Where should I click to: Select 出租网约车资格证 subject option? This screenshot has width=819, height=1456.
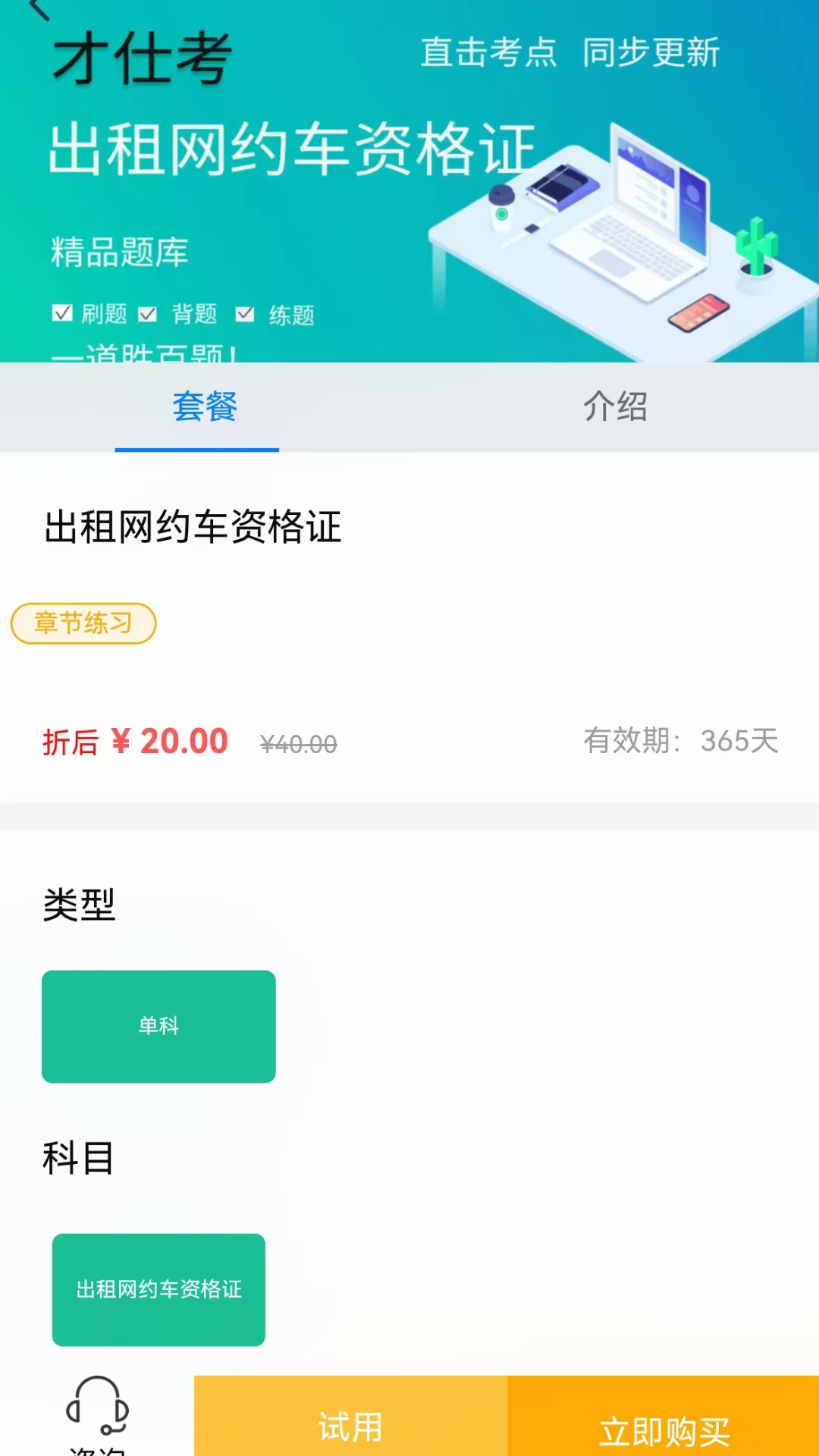[158, 1289]
